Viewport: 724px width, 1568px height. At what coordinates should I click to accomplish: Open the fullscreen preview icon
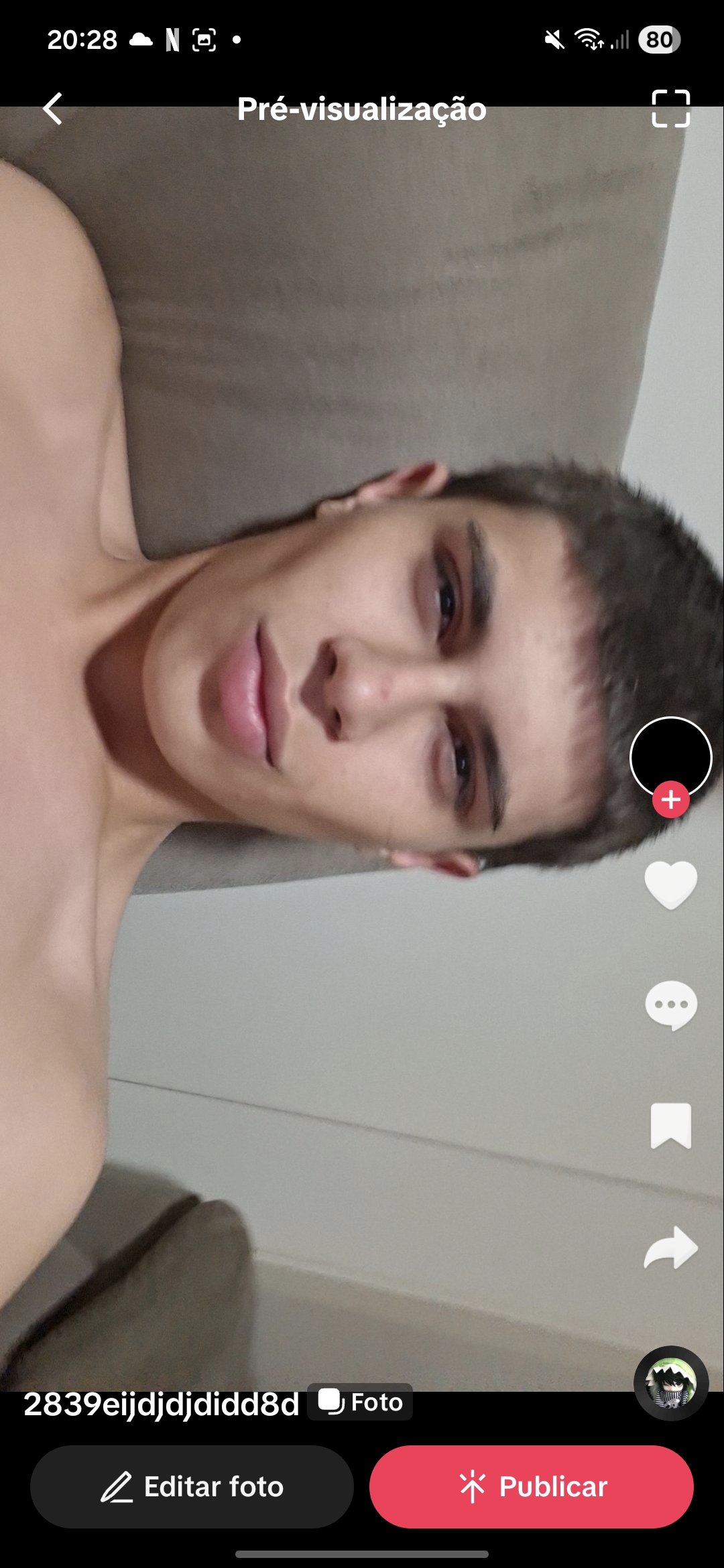pos(670,109)
